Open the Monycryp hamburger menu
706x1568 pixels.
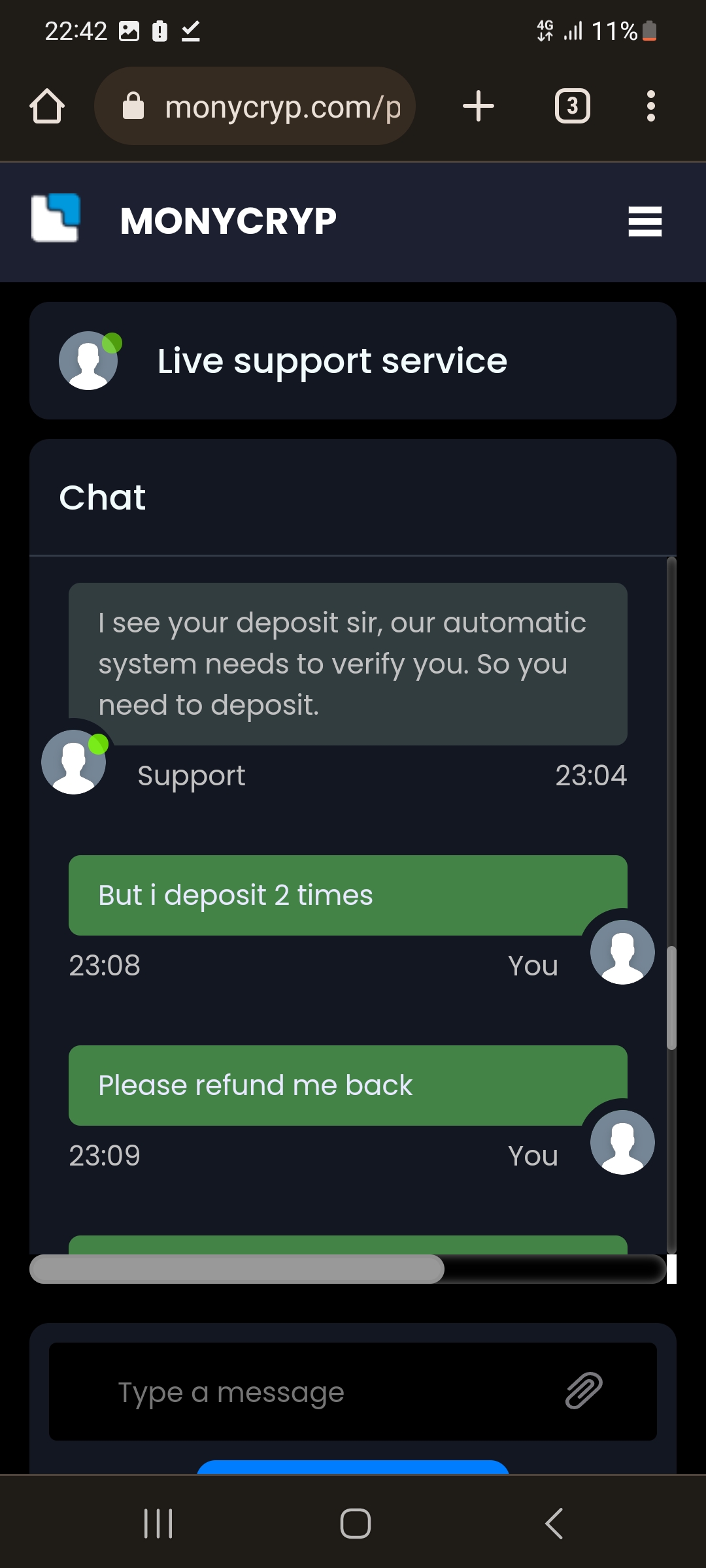pyautogui.click(x=645, y=221)
